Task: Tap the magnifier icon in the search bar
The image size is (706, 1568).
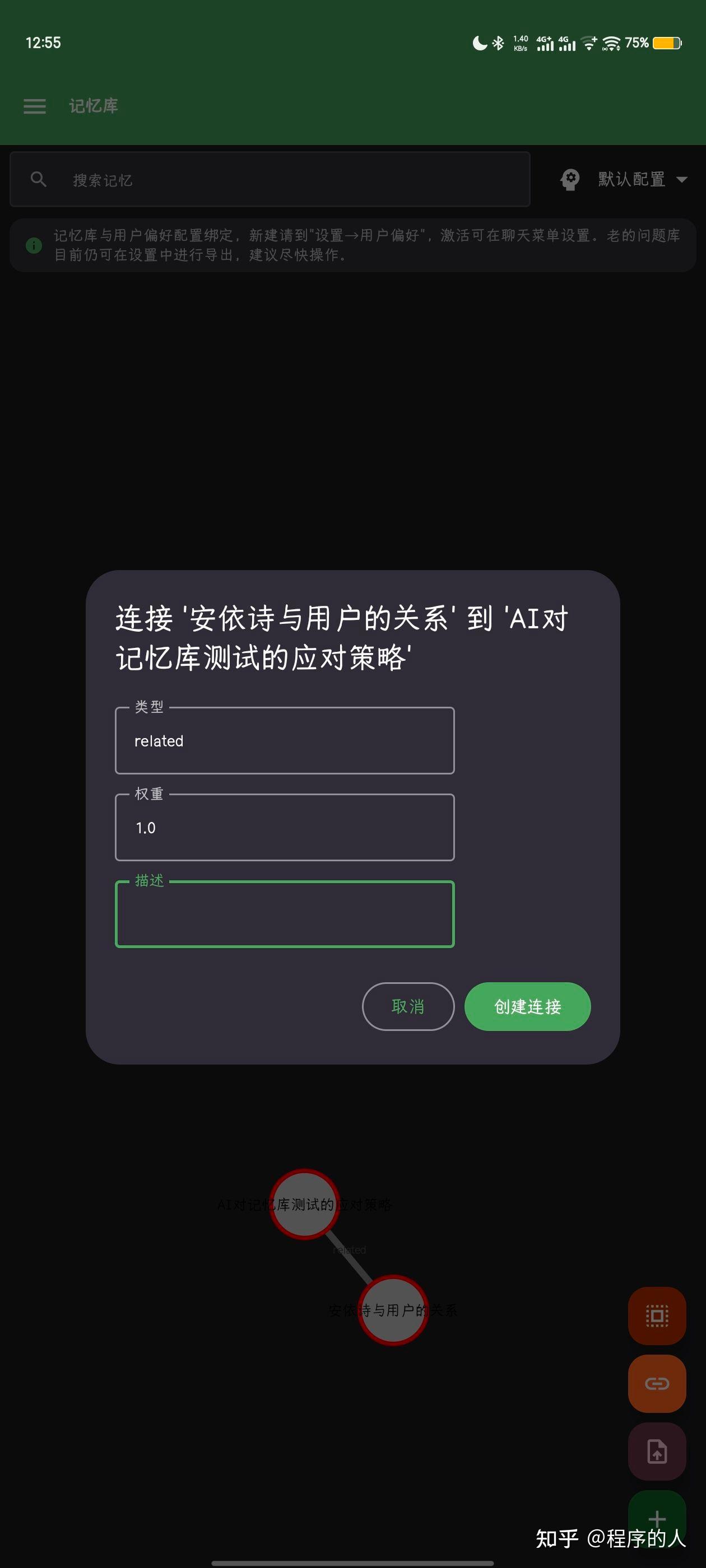Action: point(38,179)
